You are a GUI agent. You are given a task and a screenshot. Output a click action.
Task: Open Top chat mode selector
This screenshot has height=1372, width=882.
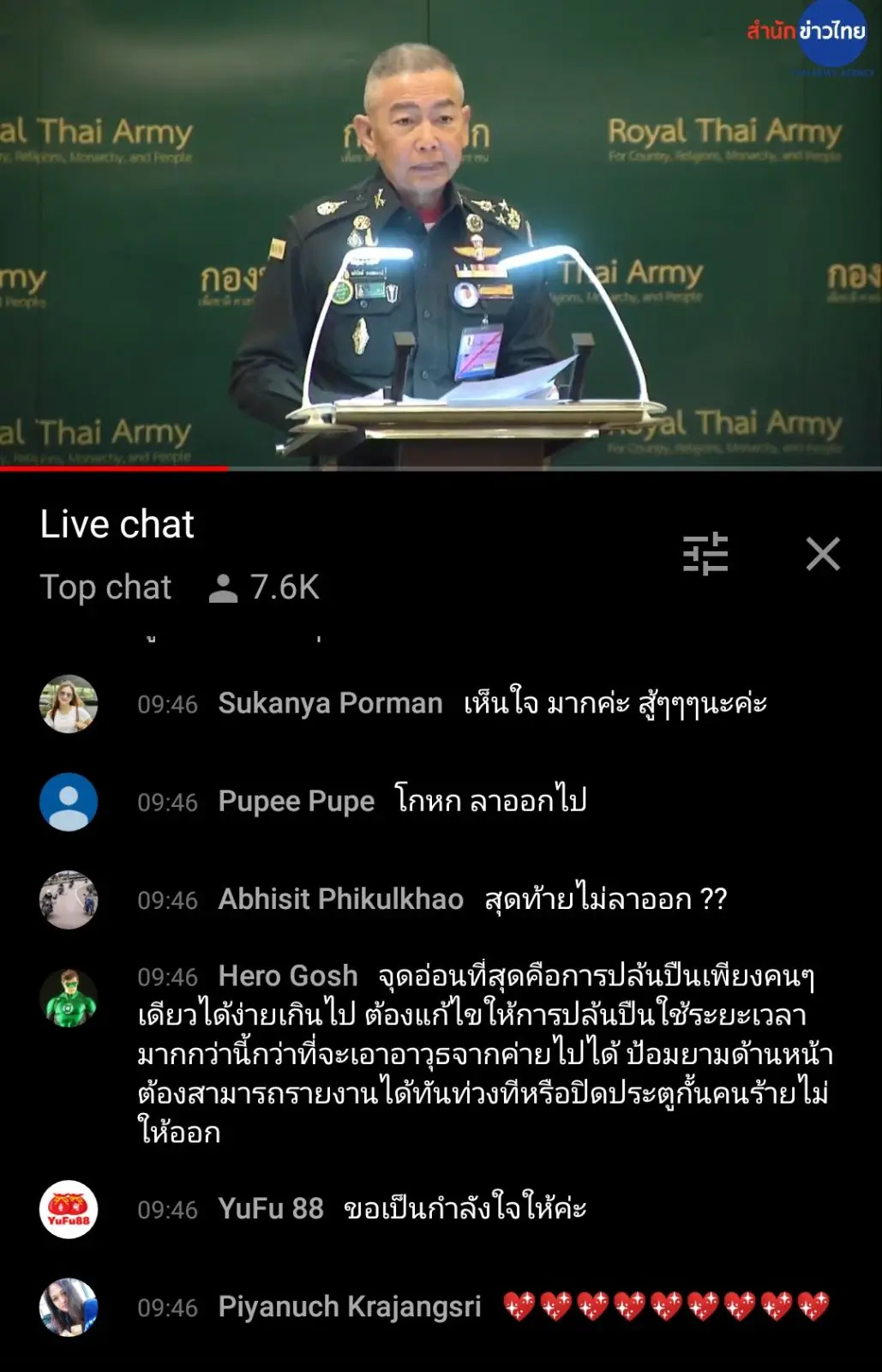(x=105, y=587)
